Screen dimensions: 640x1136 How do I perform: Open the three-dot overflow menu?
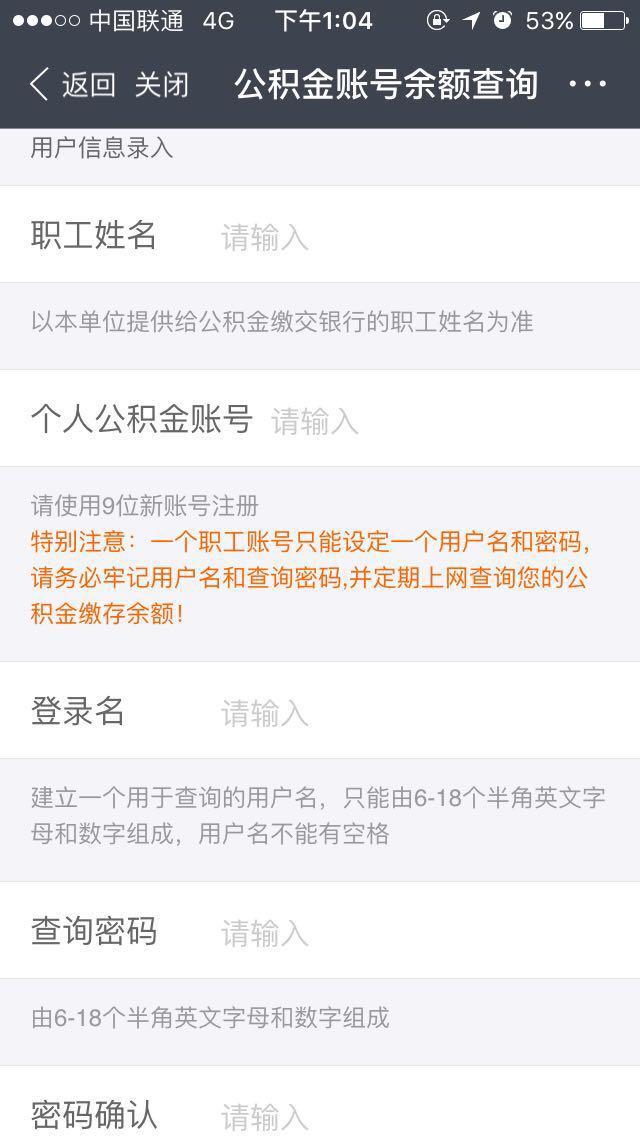(x=587, y=85)
